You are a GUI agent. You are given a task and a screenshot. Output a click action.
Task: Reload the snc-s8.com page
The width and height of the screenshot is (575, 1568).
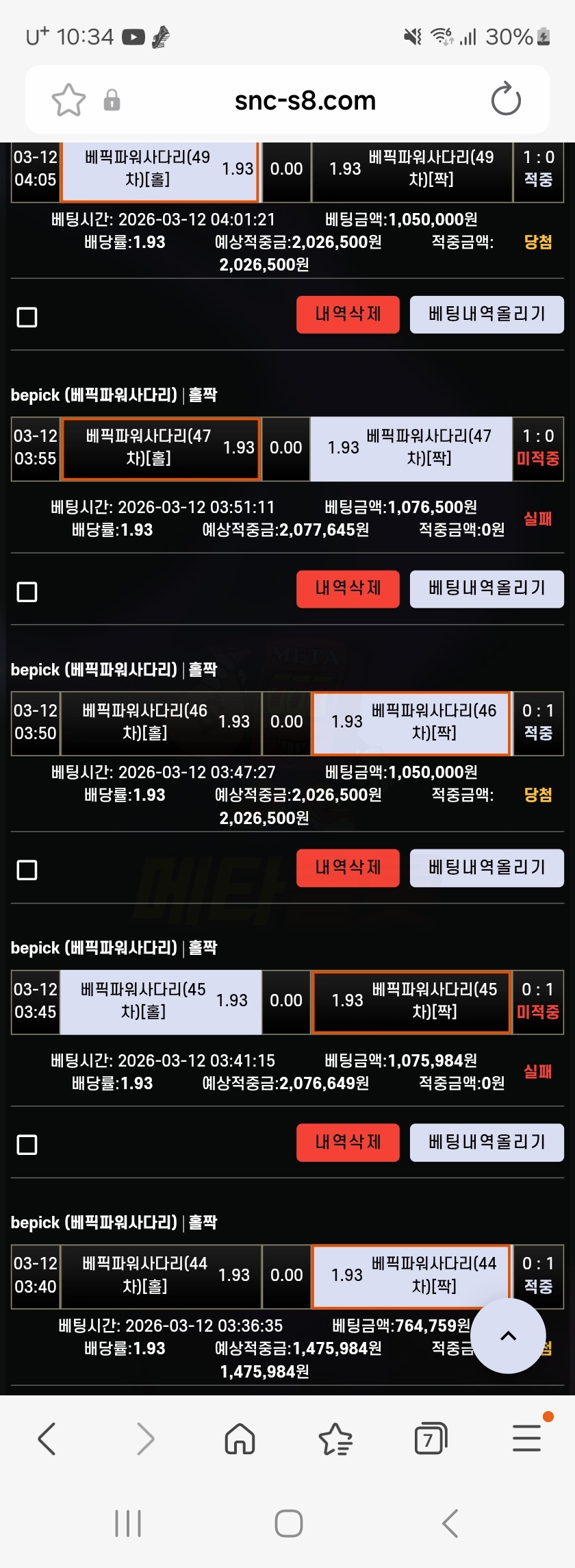point(506,100)
